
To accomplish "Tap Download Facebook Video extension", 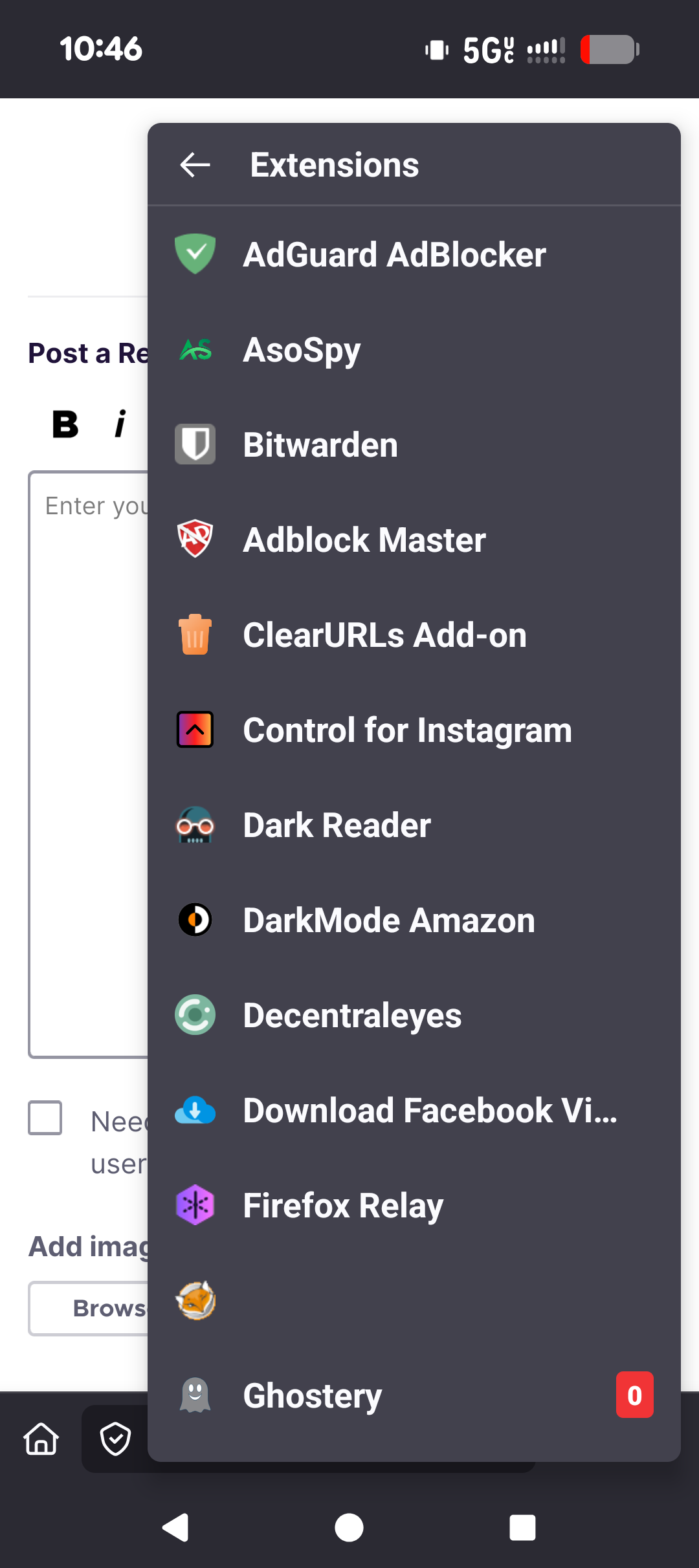I will pyautogui.click(x=430, y=1111).
